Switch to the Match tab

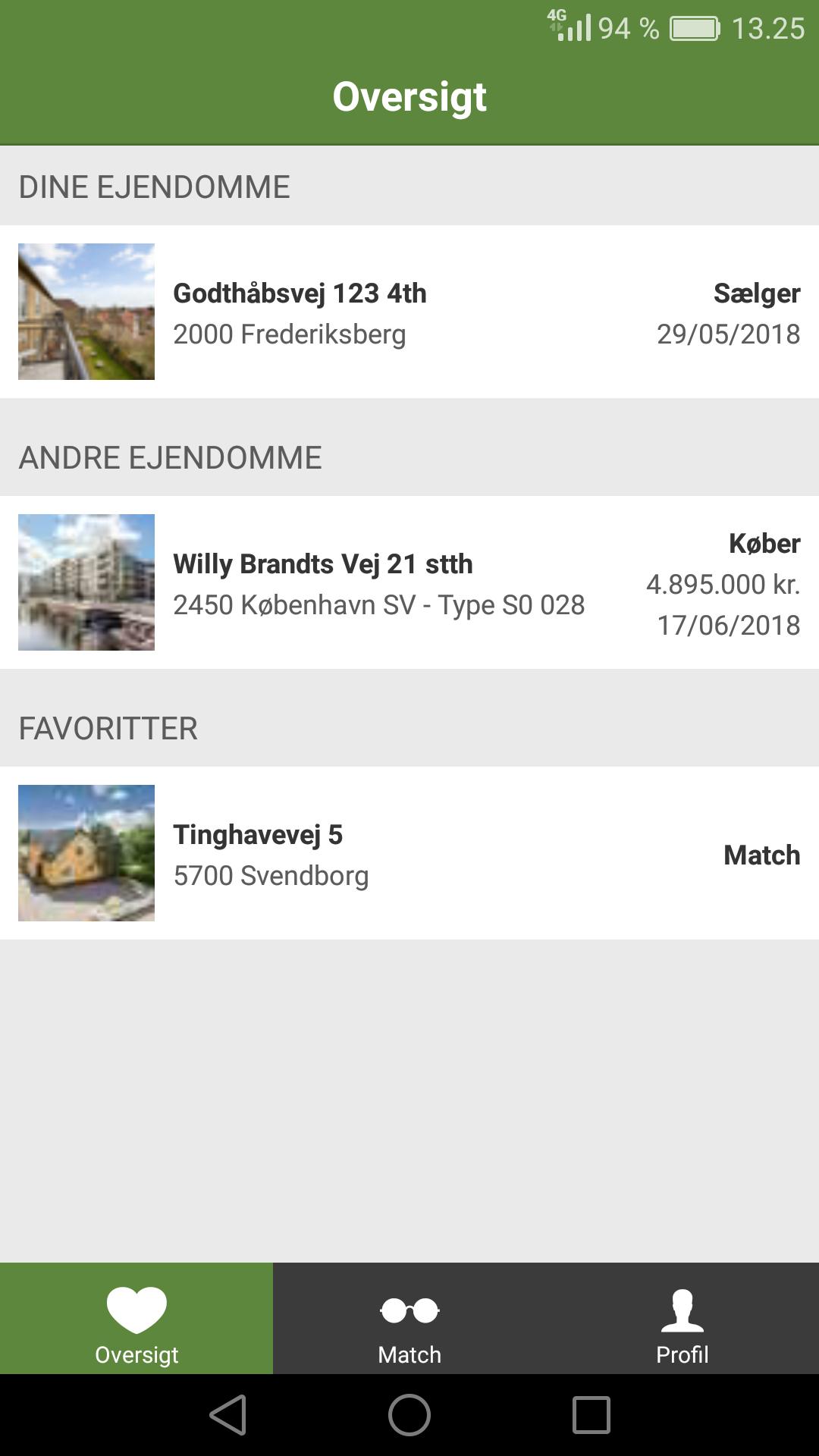coord(409,1319)
